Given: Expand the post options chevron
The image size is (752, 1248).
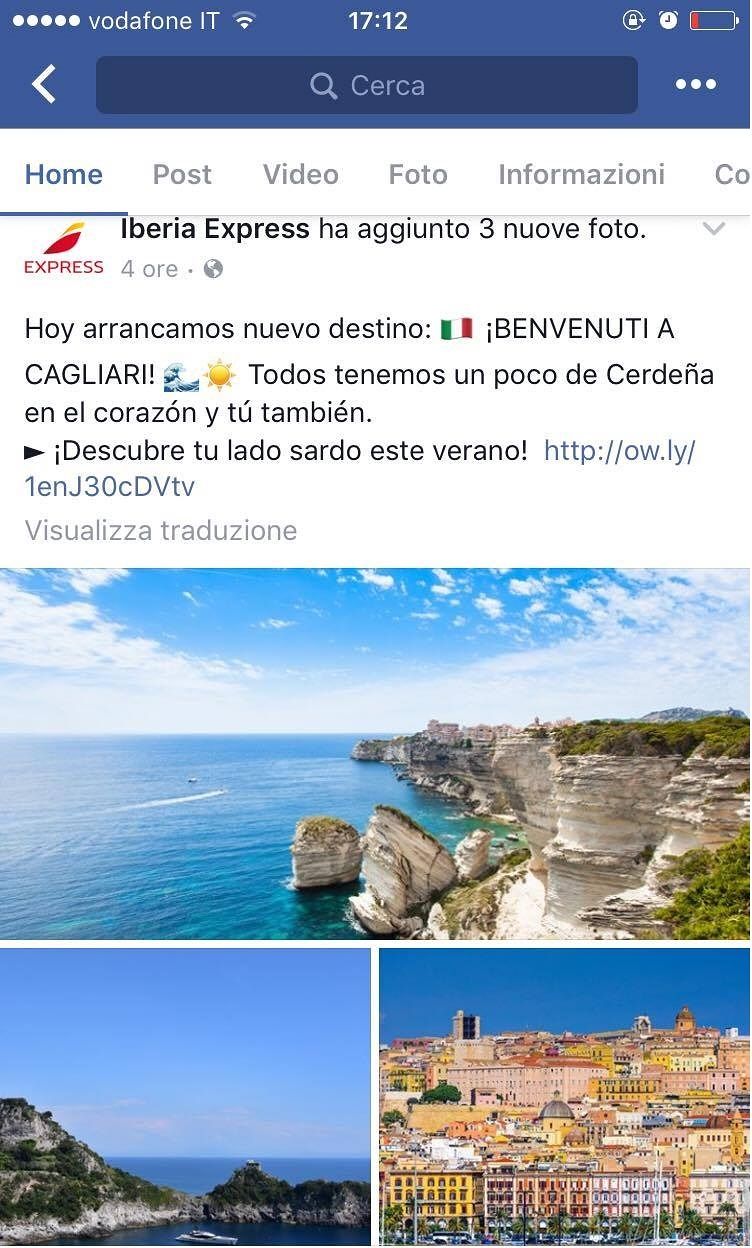Looking at the screenshot, I should [x=713, y=229].
